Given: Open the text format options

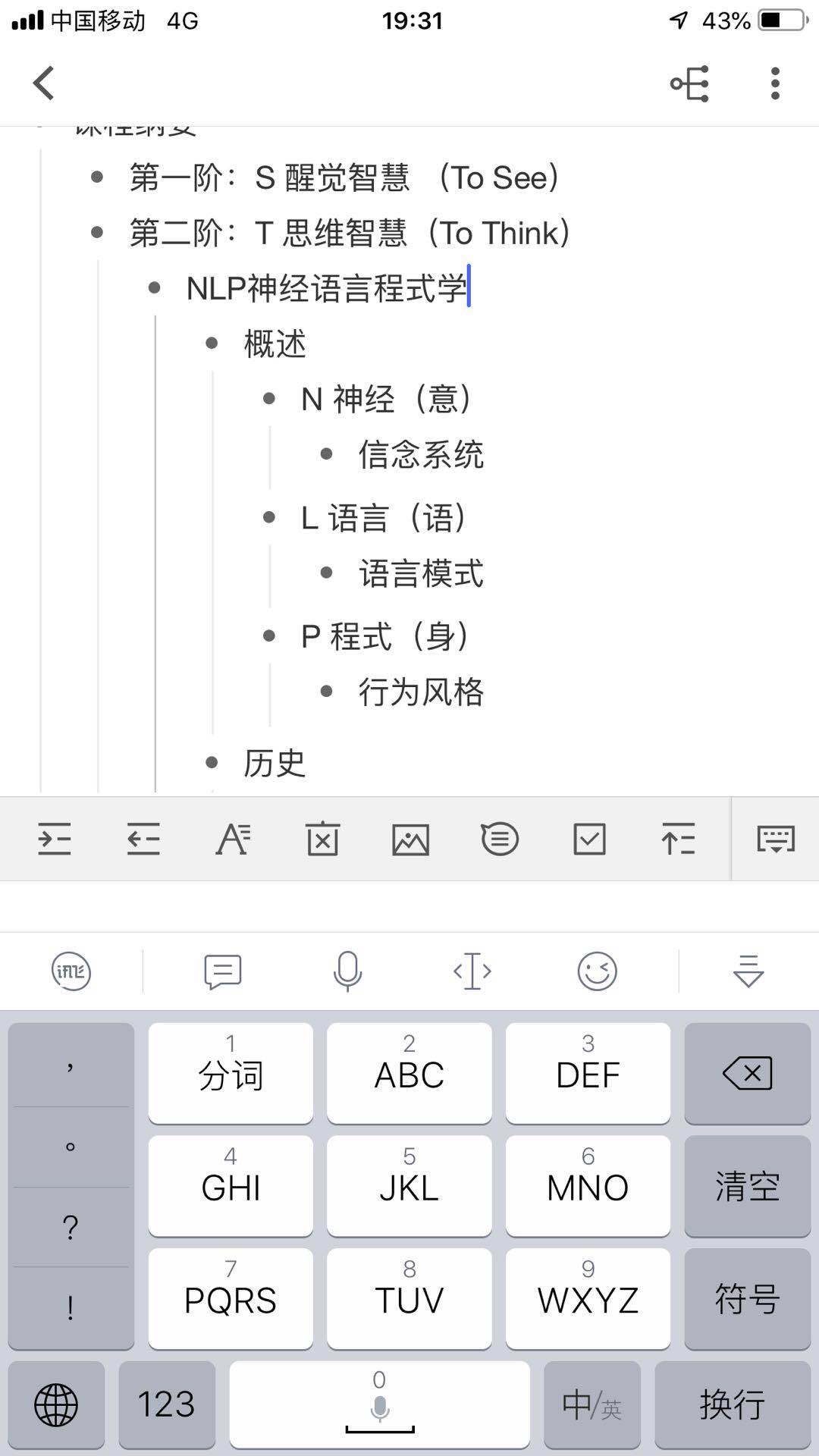Looking at the screenshot, I should [233, 839].
